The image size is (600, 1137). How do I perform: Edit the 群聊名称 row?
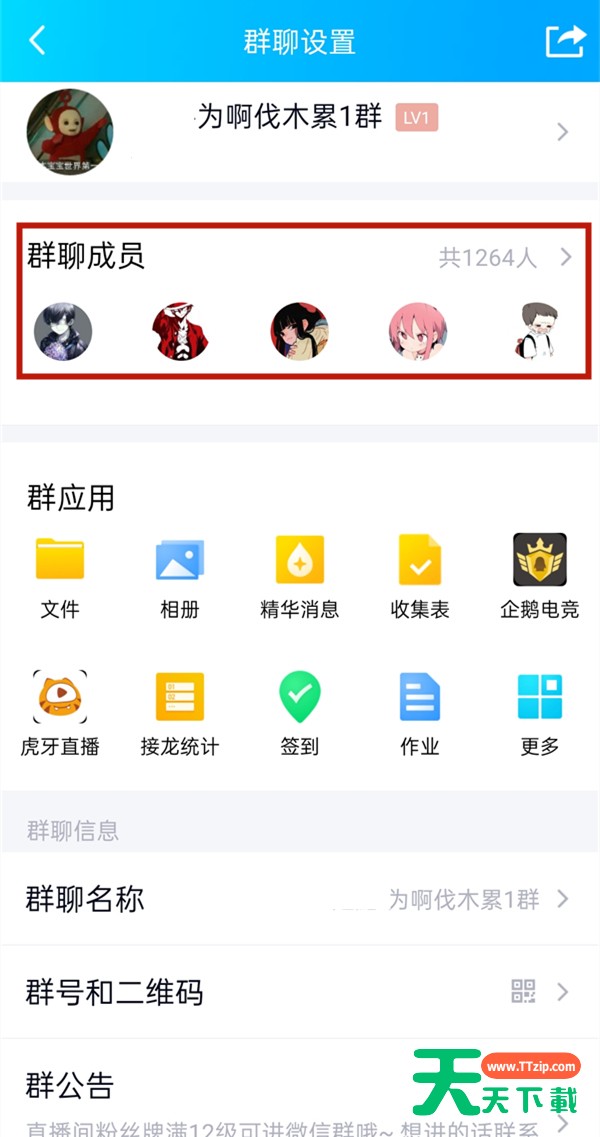pos(300,899)
